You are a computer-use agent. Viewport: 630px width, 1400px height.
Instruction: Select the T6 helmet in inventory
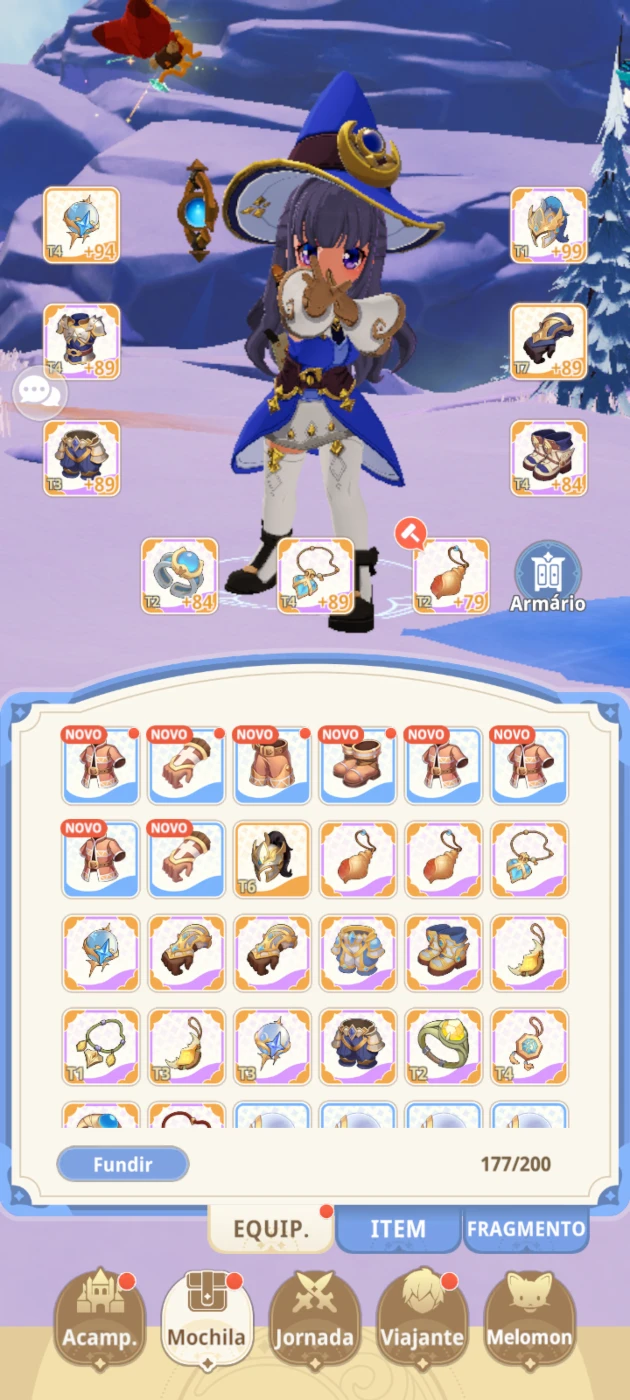272,860
